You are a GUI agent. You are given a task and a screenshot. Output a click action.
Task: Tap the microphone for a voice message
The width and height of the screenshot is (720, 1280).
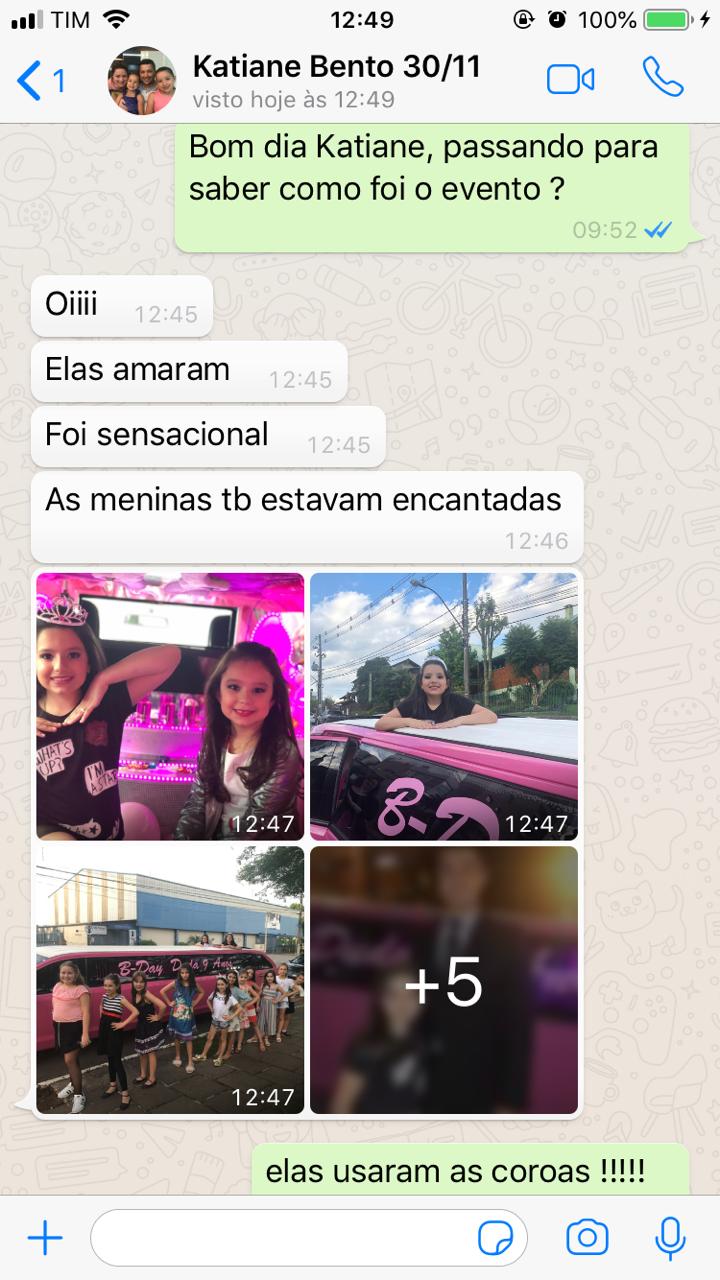click(x=670, y=1238)
